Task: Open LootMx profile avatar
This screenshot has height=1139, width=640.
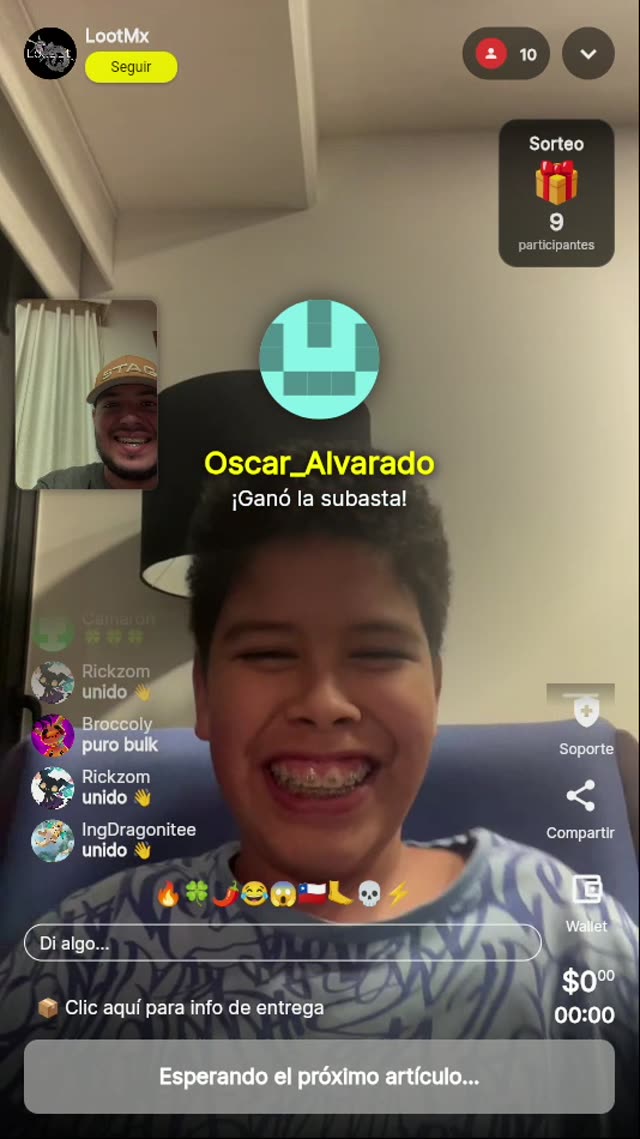Action: [50, 53]
